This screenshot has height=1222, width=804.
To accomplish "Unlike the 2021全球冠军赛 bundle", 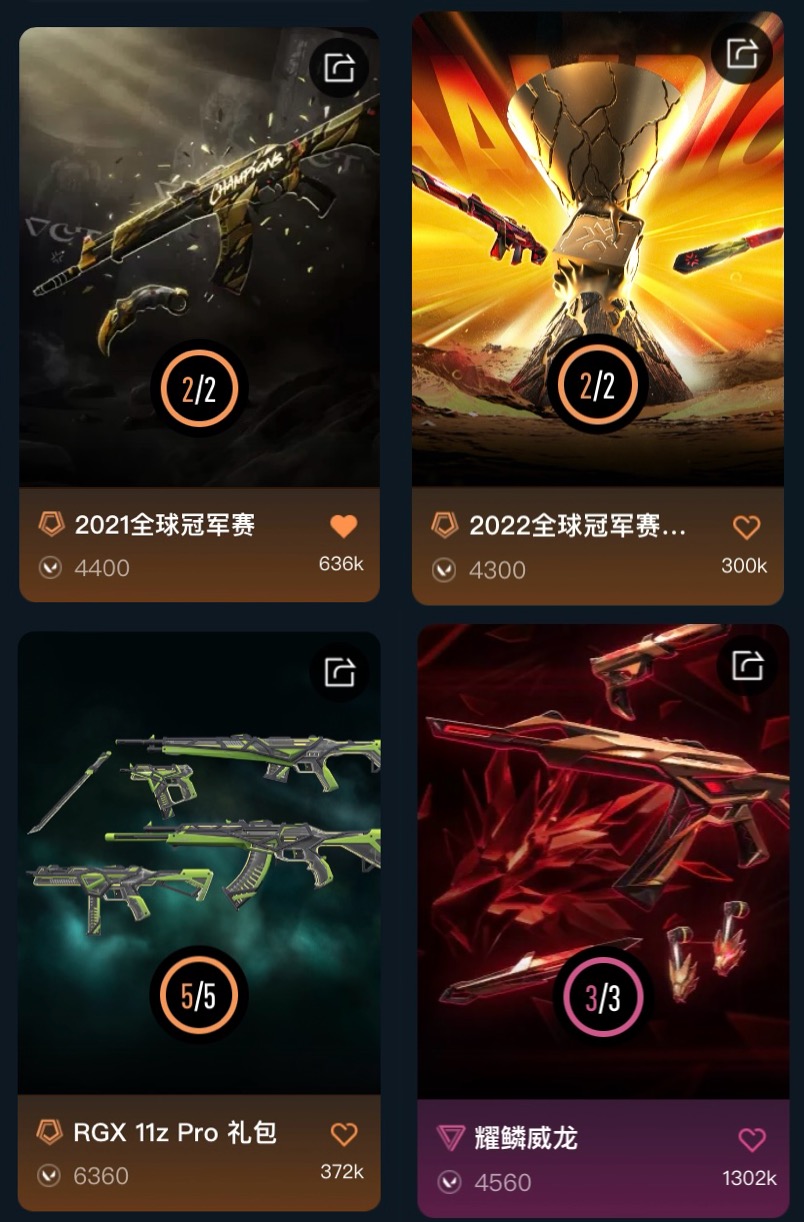I will [343, 526].
